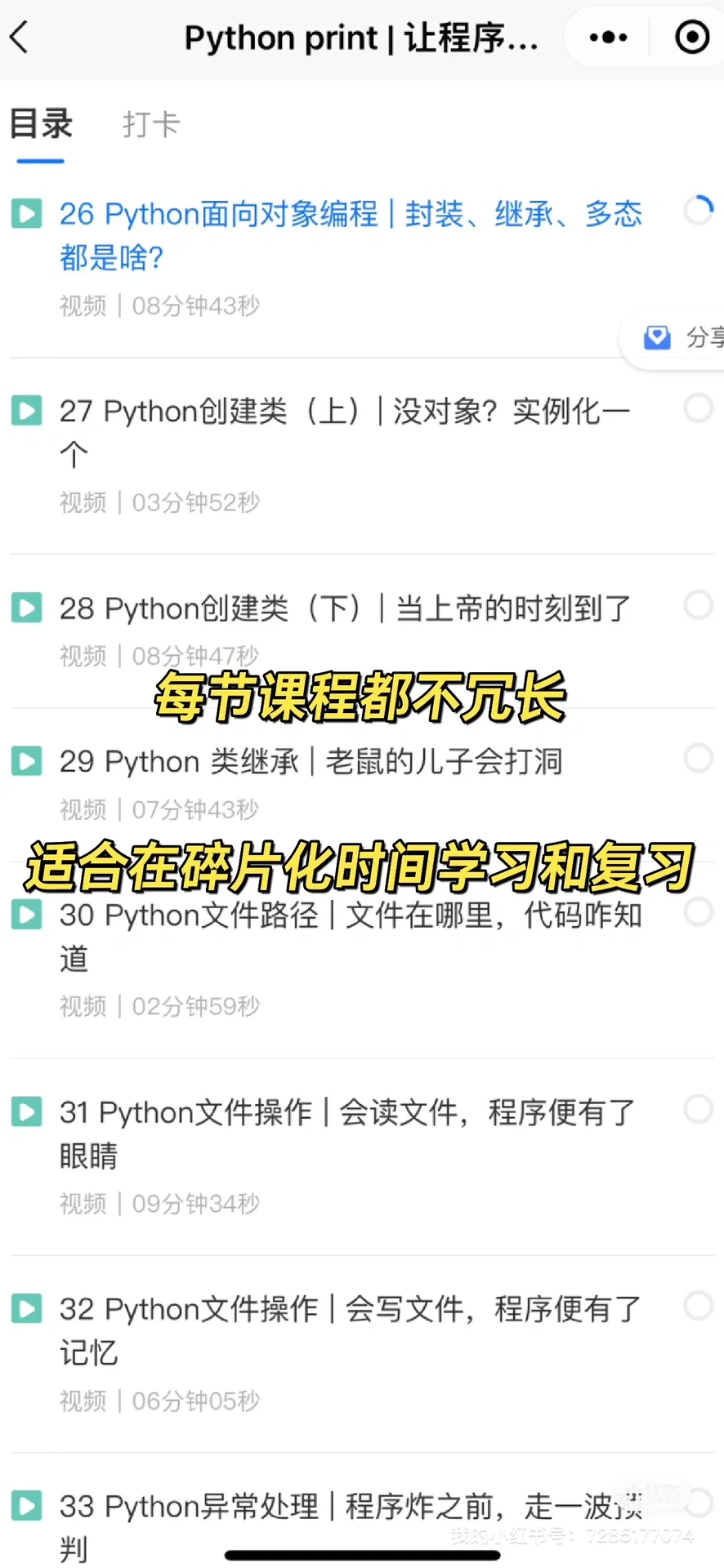This screenshot has height=1568, width=724.
Task: Open lesson 32 about writing files
Action: click(x=350, y=1330)
